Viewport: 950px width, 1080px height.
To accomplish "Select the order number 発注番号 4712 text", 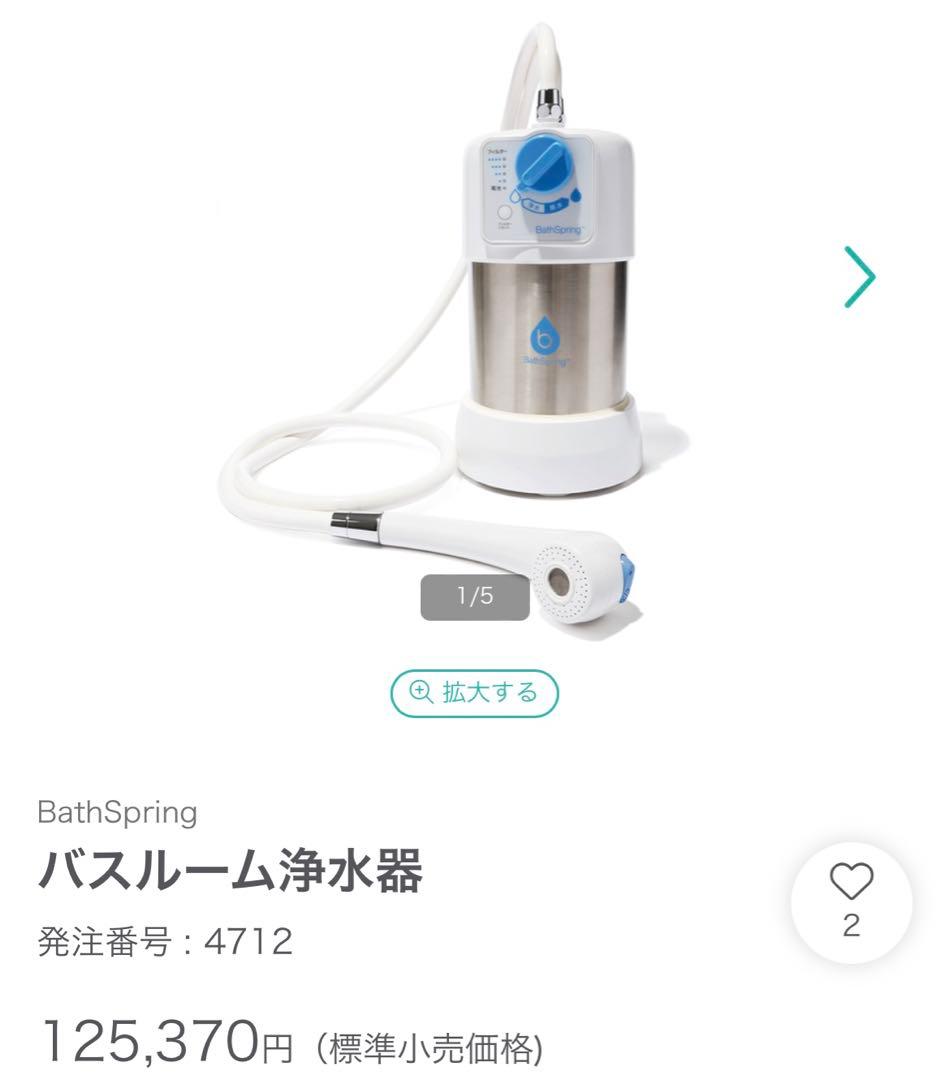I will point(165,938).
